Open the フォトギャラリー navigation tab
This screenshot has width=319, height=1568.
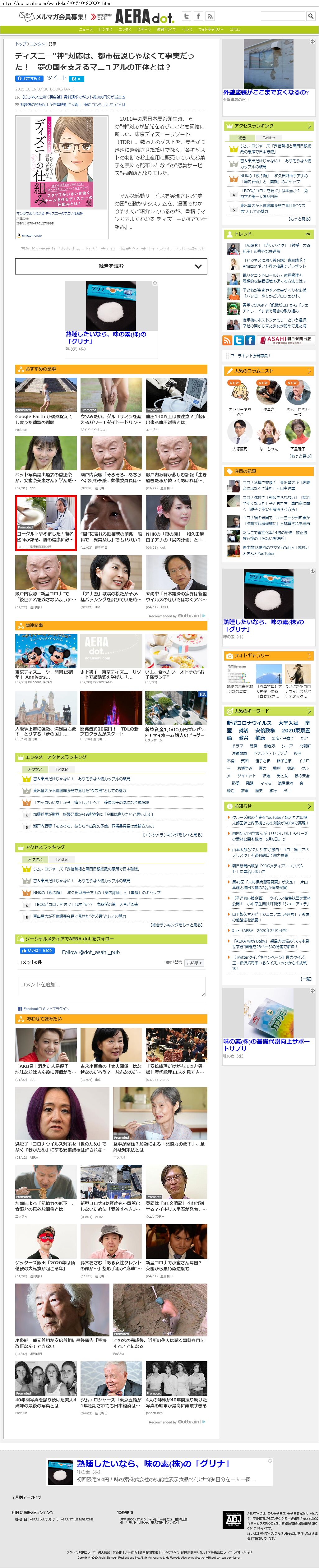point(210,29)
